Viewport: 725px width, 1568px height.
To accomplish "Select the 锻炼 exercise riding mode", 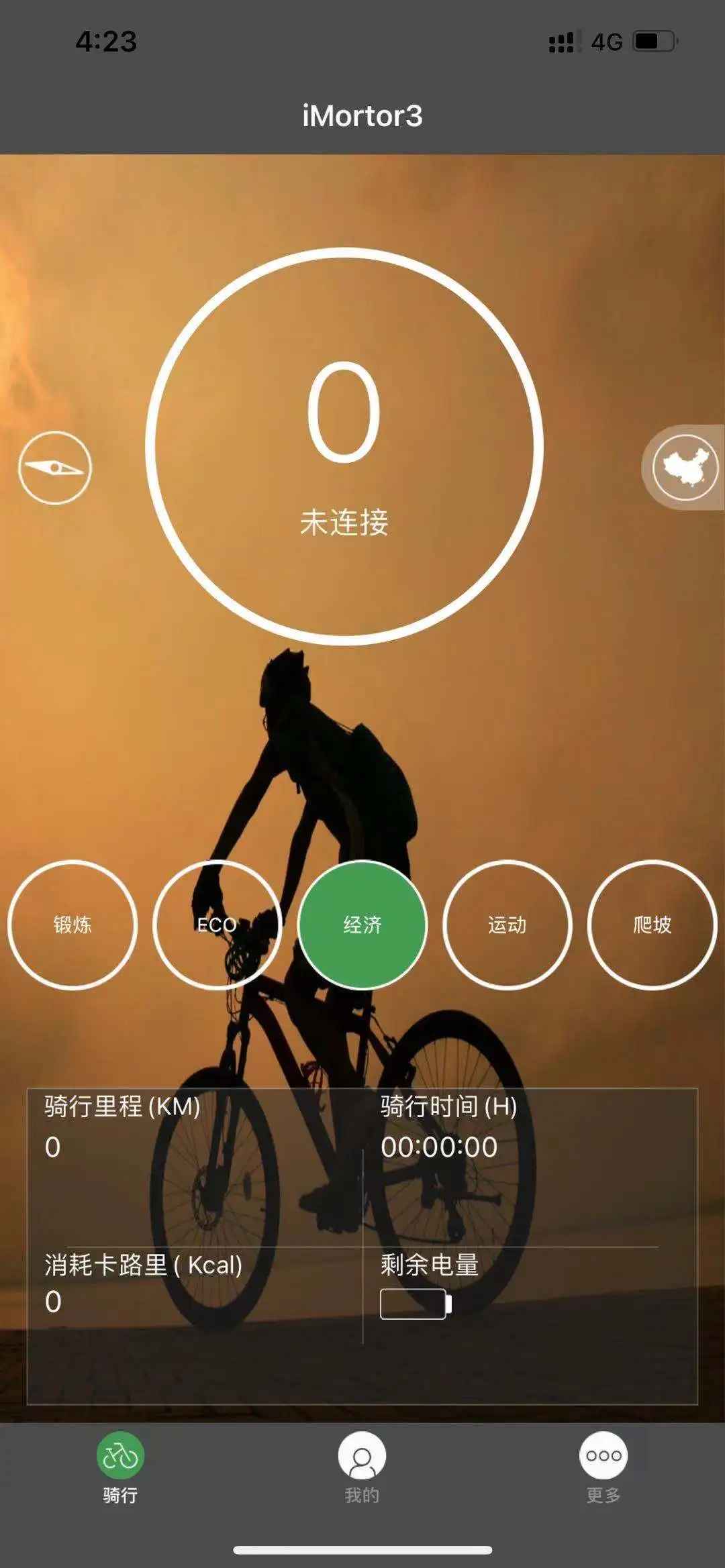I will (73, 925).
